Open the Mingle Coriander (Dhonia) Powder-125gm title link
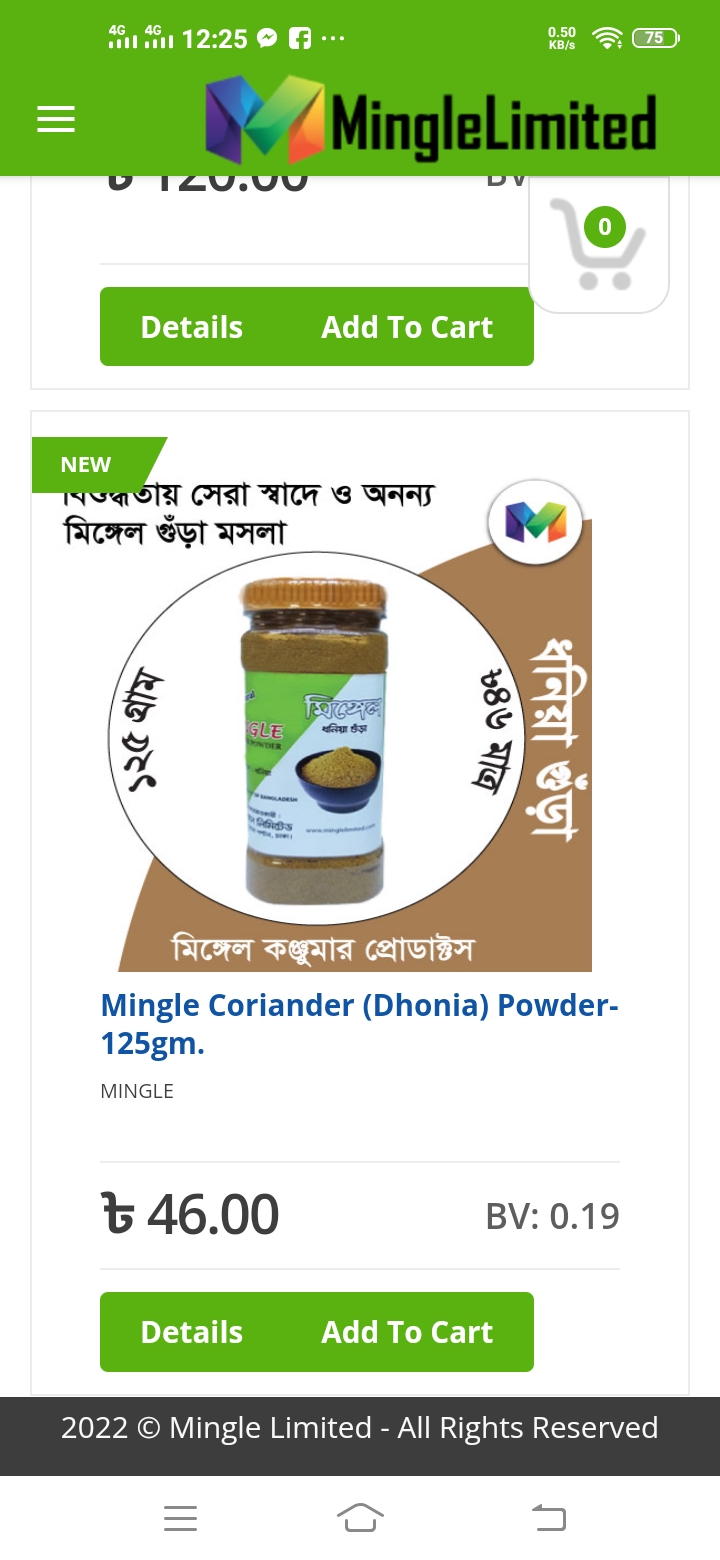This screenshot has width=720, height=1560. (360, 1024)
